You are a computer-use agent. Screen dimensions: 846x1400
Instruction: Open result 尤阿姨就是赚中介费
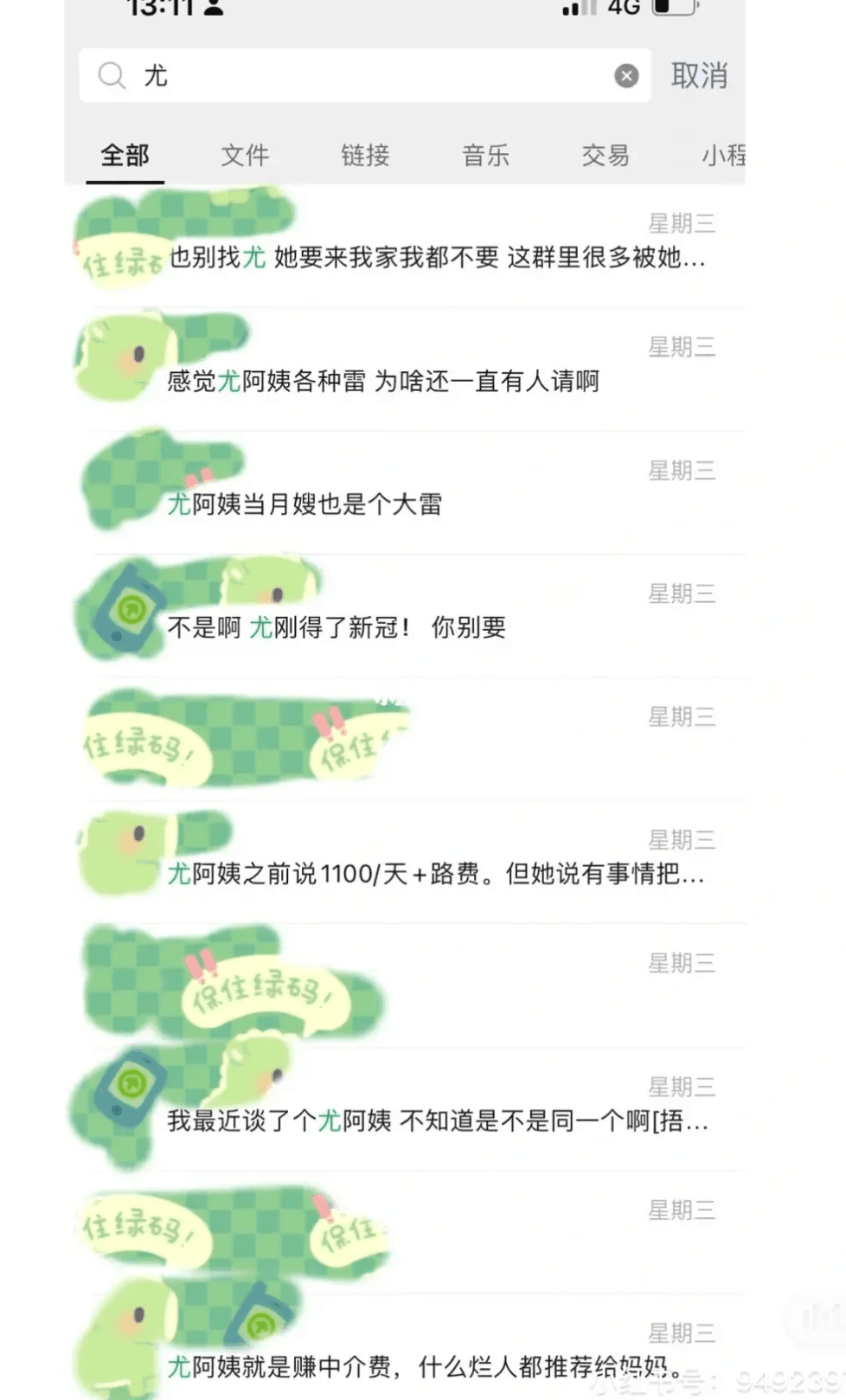[424, 1367]
